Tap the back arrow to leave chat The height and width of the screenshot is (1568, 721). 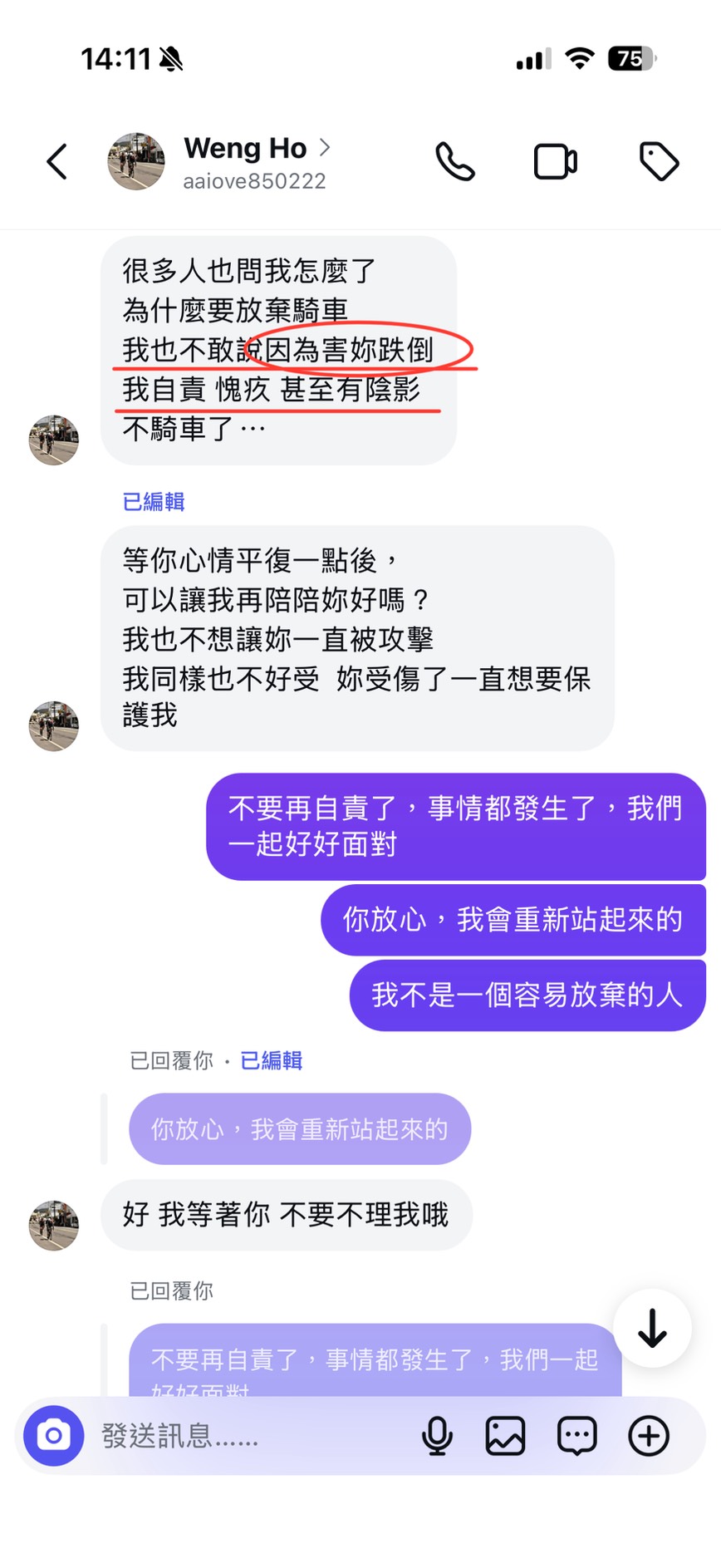[56, 162]
